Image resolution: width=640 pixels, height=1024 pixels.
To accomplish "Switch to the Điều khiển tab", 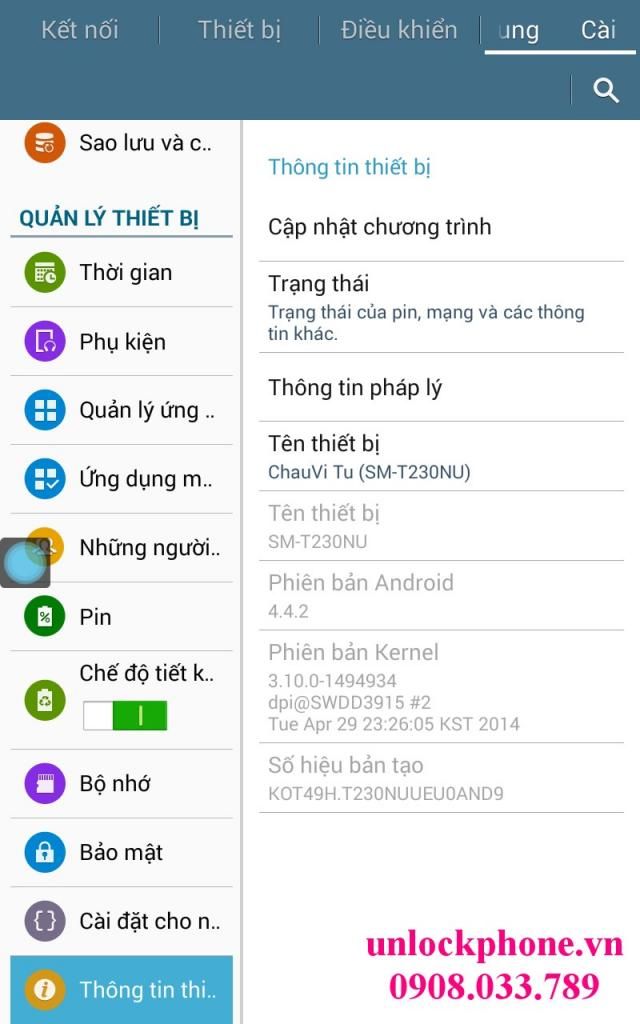I will [399, 30].
